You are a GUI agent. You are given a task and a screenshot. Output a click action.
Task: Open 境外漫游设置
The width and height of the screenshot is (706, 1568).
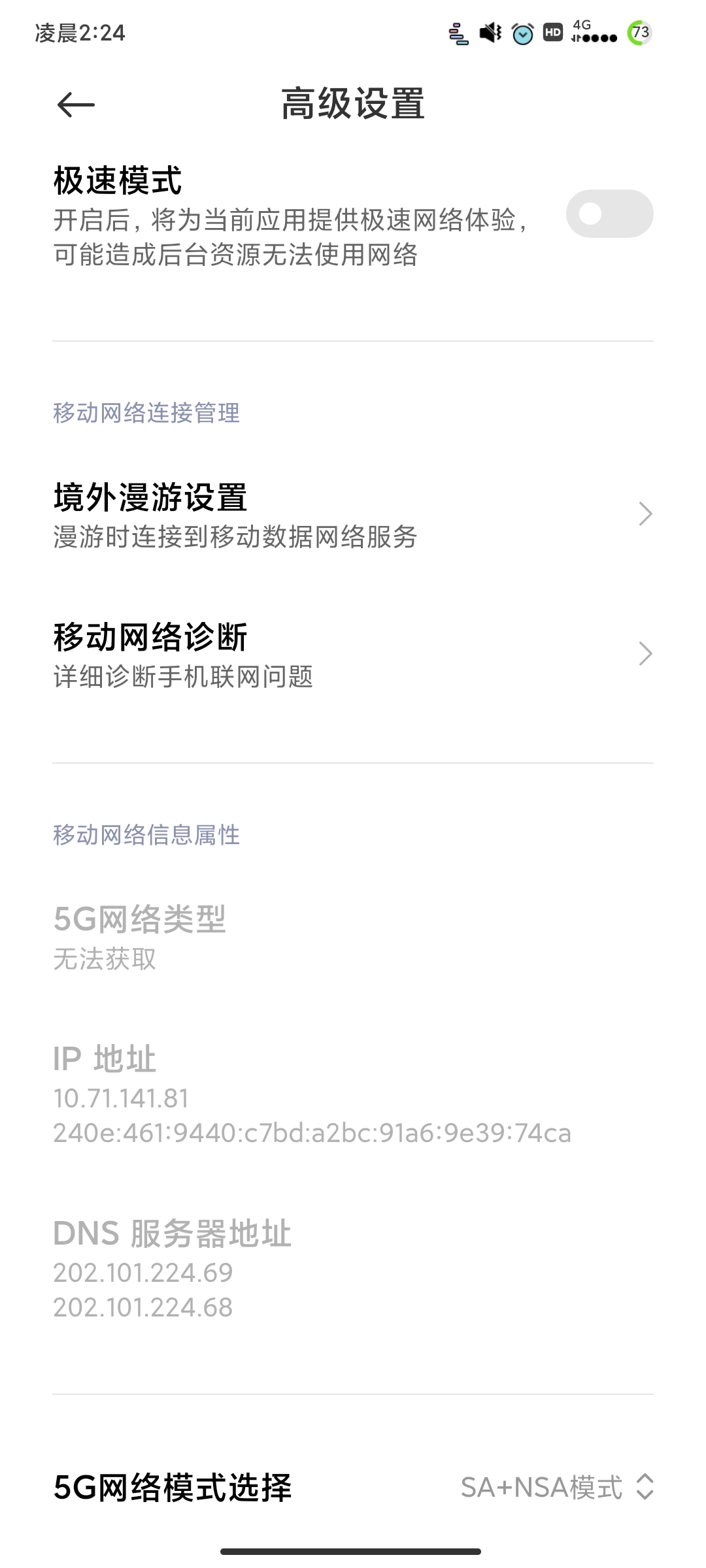click(x=353, y=515)
